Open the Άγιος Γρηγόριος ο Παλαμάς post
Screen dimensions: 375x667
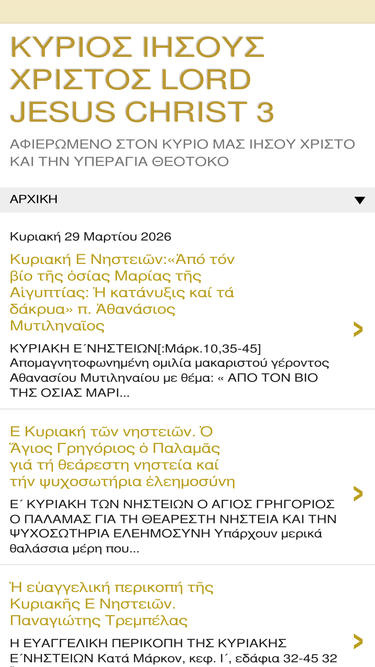[122, 457]
